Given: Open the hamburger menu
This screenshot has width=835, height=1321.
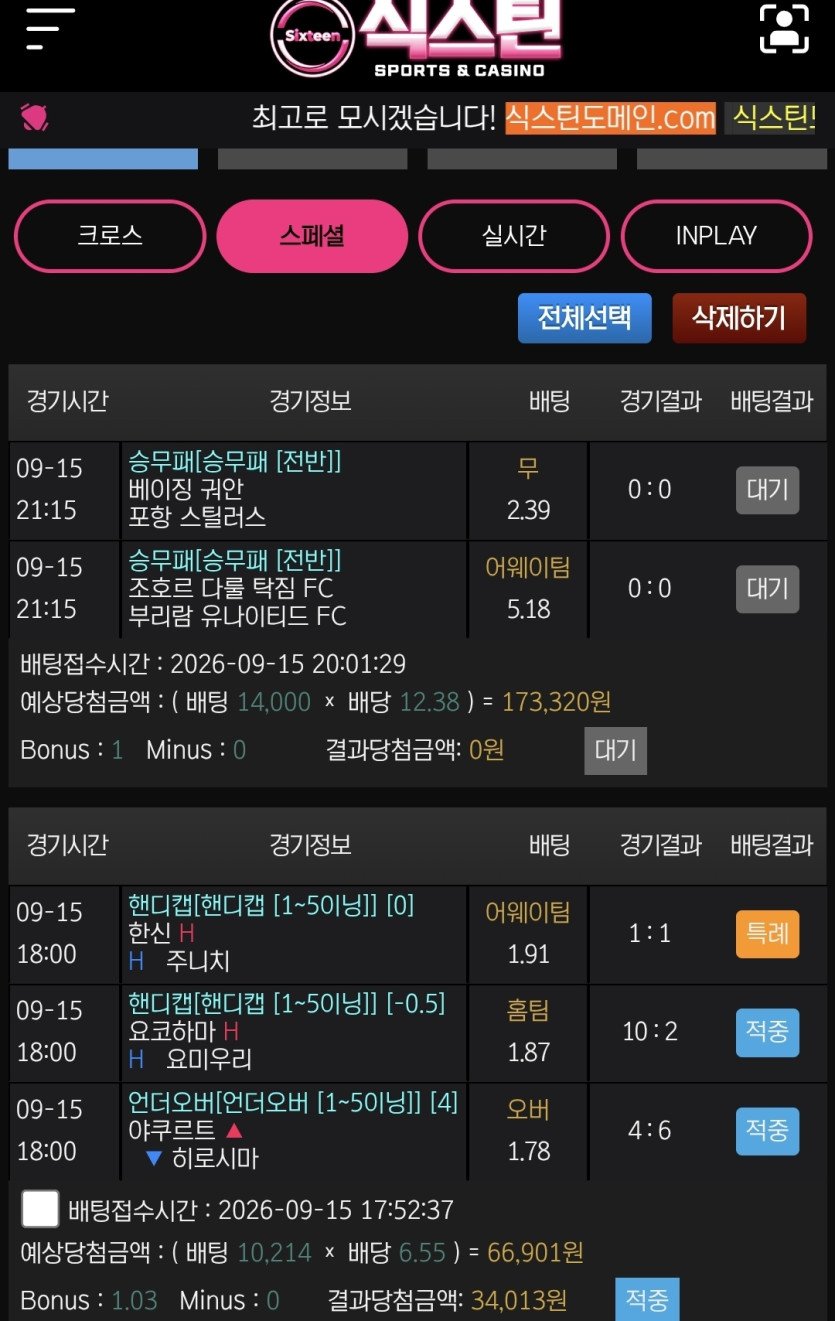Looking at the screenshot, I should [51, 28].
